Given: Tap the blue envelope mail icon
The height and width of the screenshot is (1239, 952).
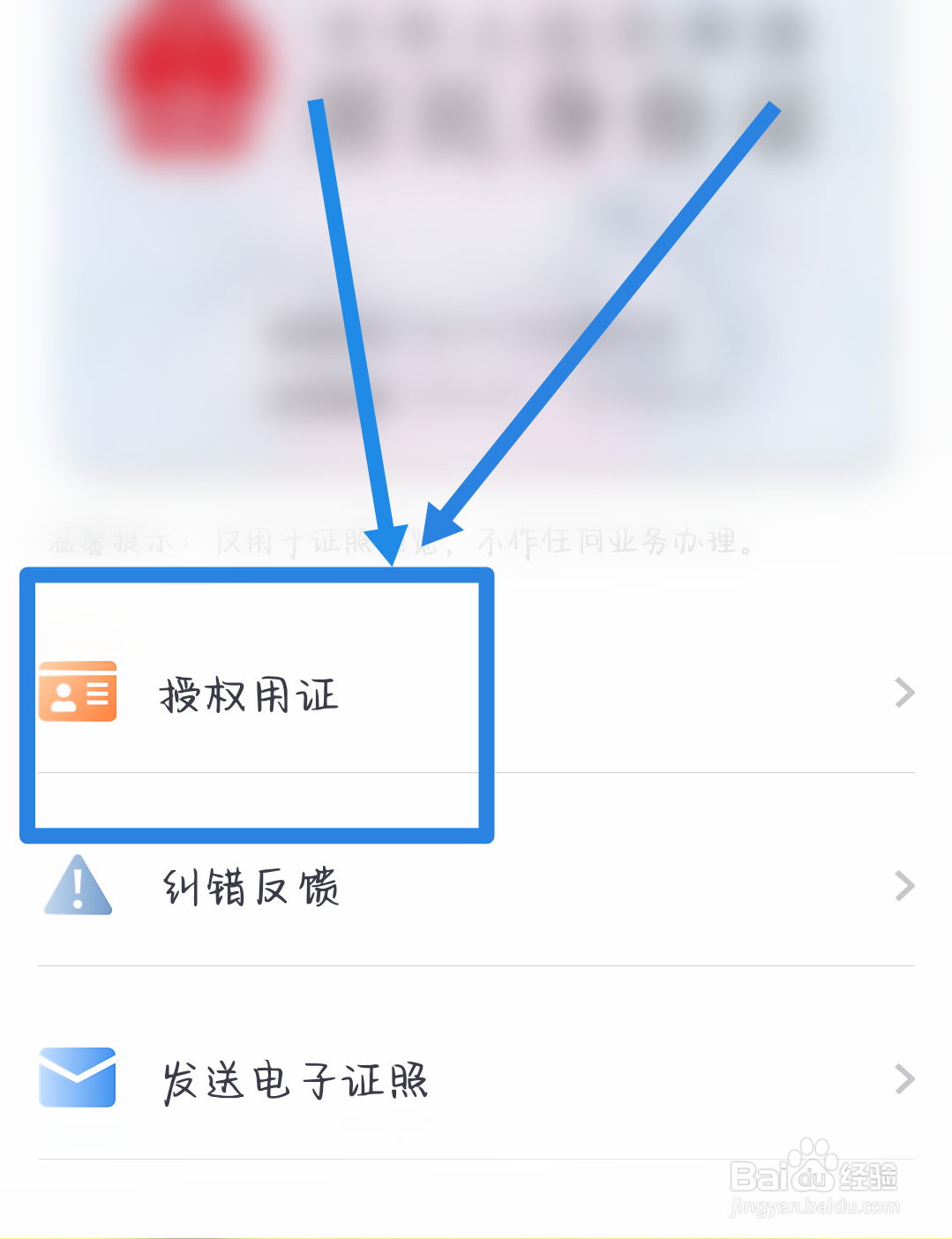Looking at the screenshot, I should coord(77,1078).
